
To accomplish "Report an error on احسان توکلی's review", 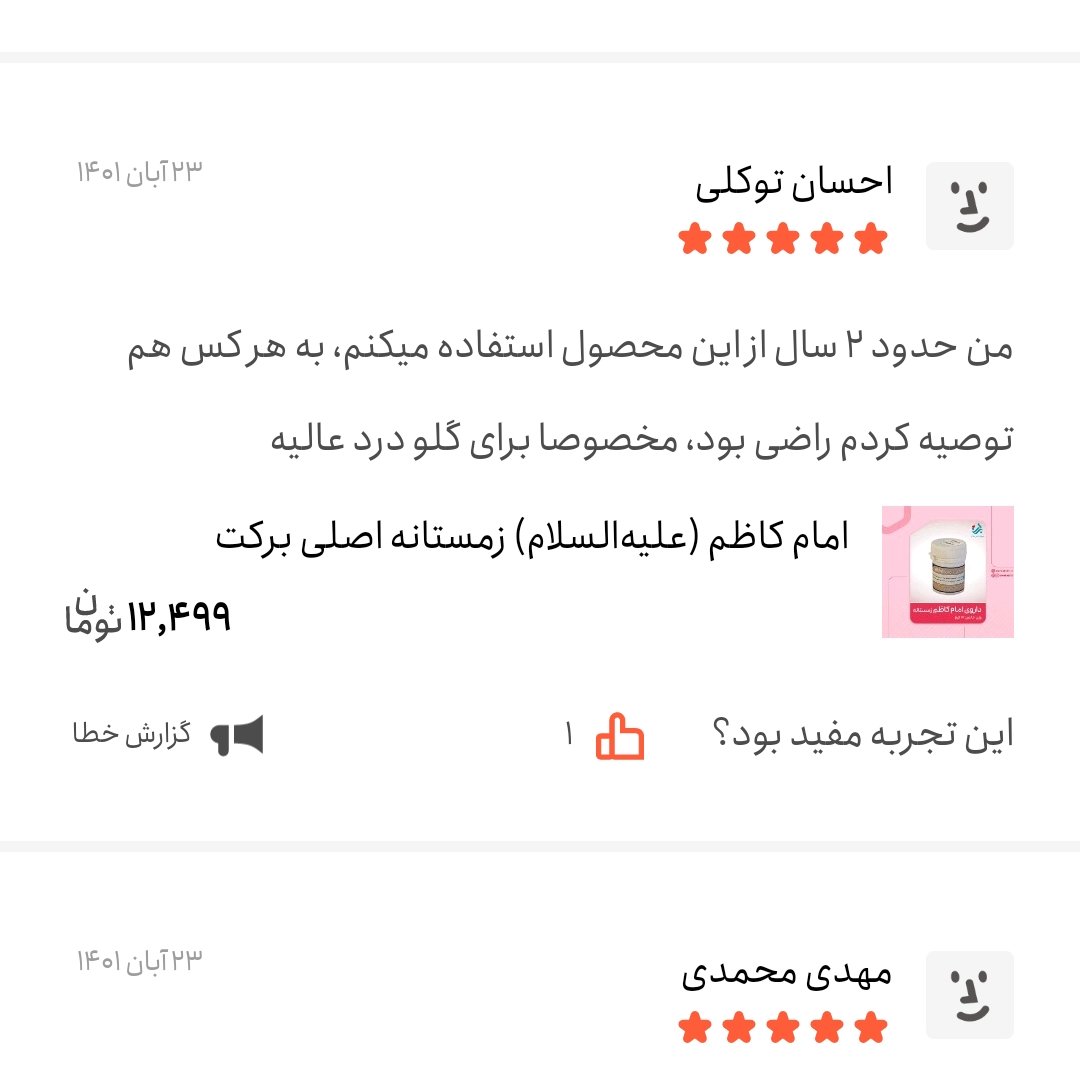I will 168,735.
